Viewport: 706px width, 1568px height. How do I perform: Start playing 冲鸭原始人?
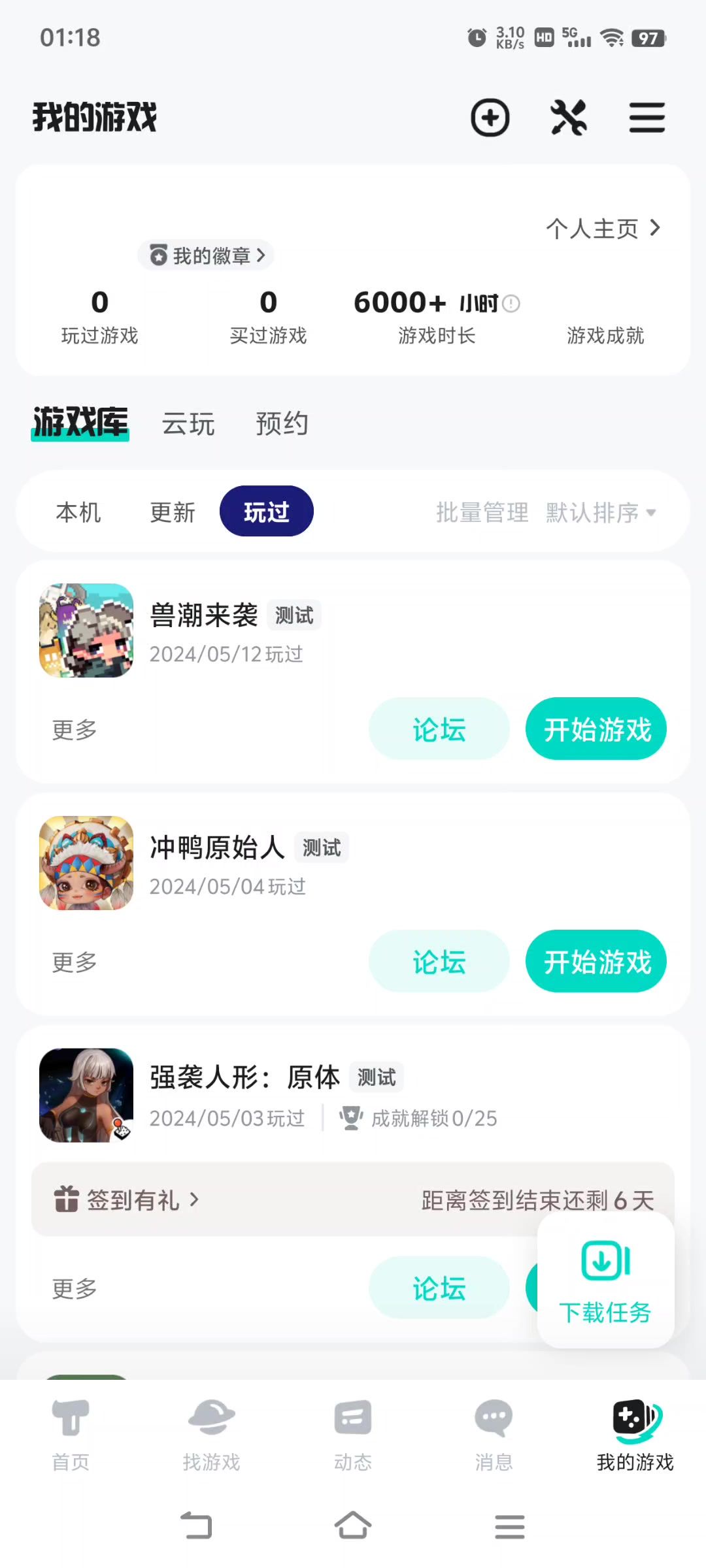(596, 962)
